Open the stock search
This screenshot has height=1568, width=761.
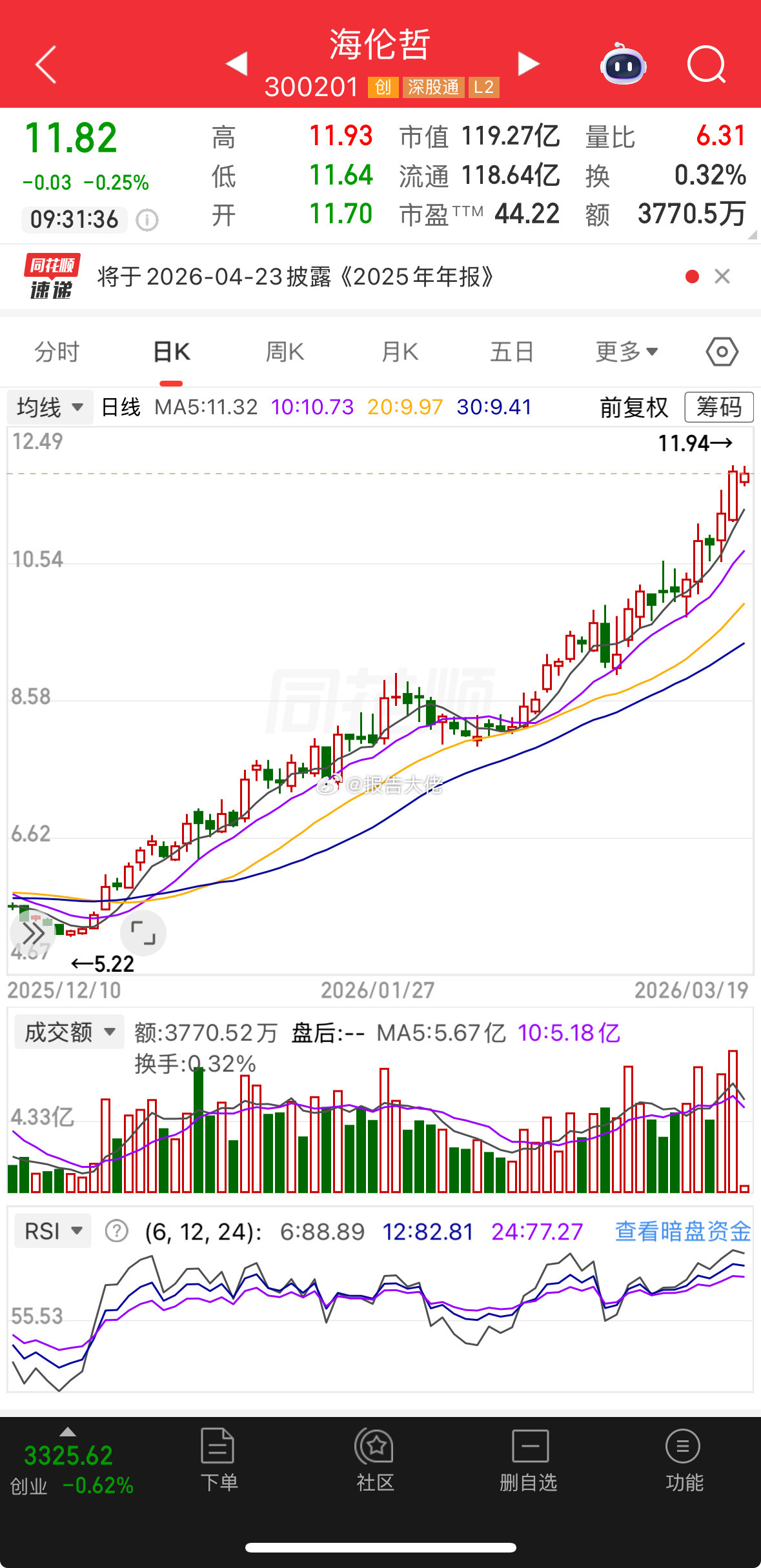coord(706,65)
